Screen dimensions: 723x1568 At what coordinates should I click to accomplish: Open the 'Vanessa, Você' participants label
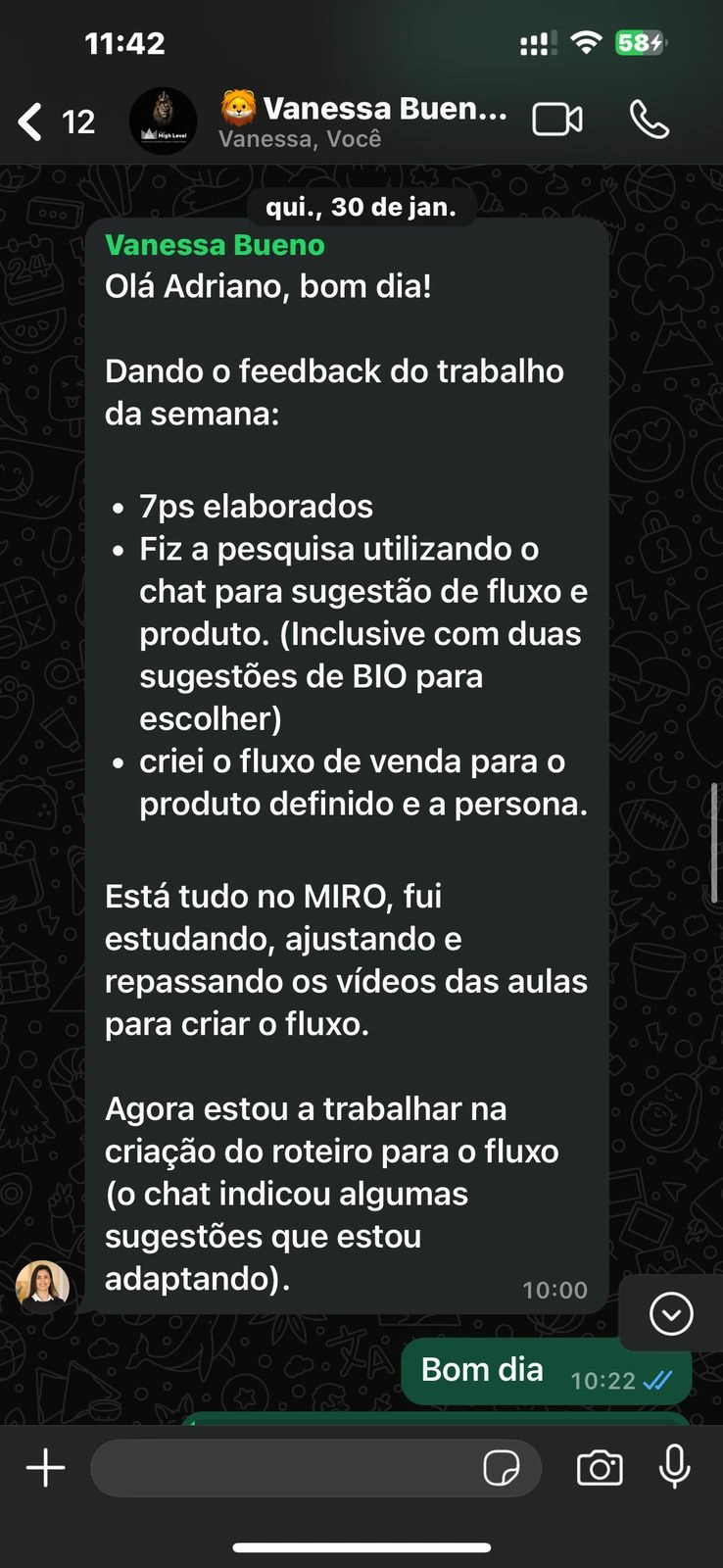point(299,138)
